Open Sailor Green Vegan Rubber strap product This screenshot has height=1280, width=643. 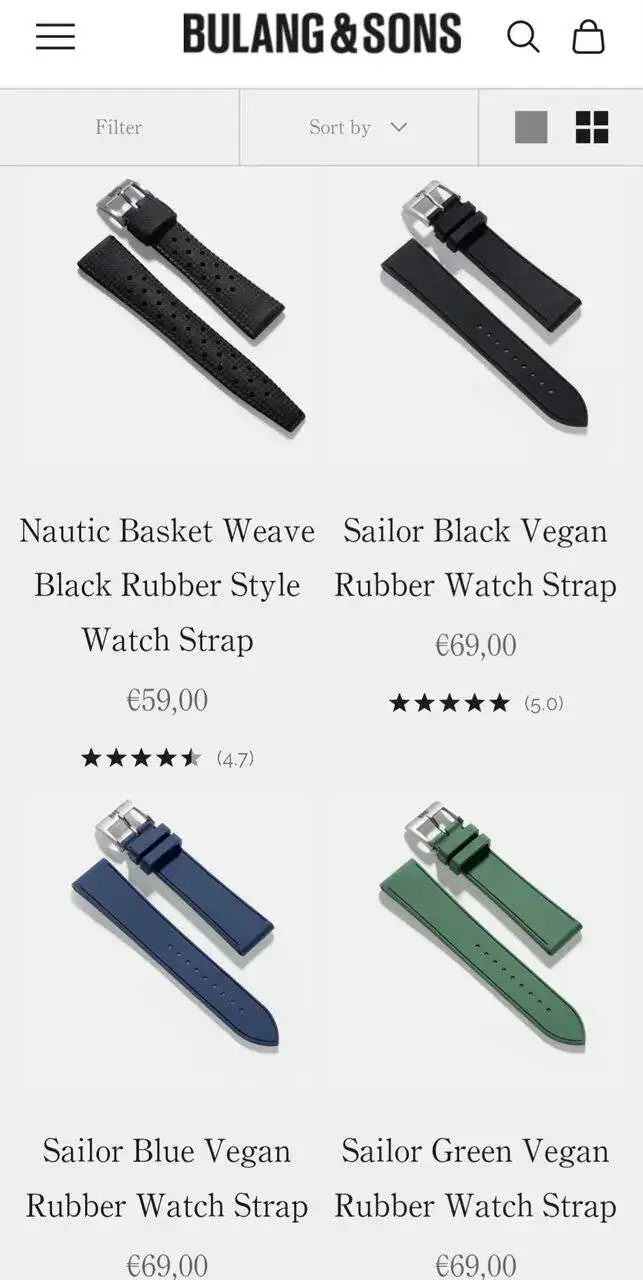[475, 1177]
